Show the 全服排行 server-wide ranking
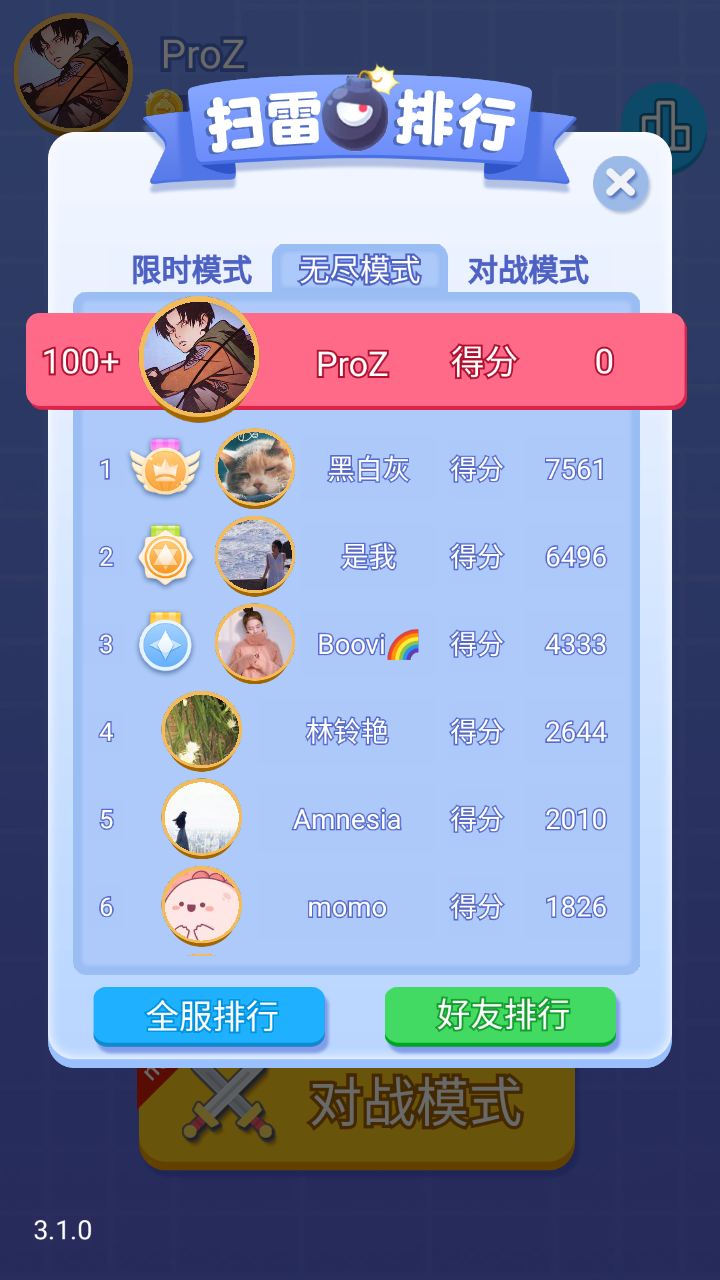 coord(210,1016)
